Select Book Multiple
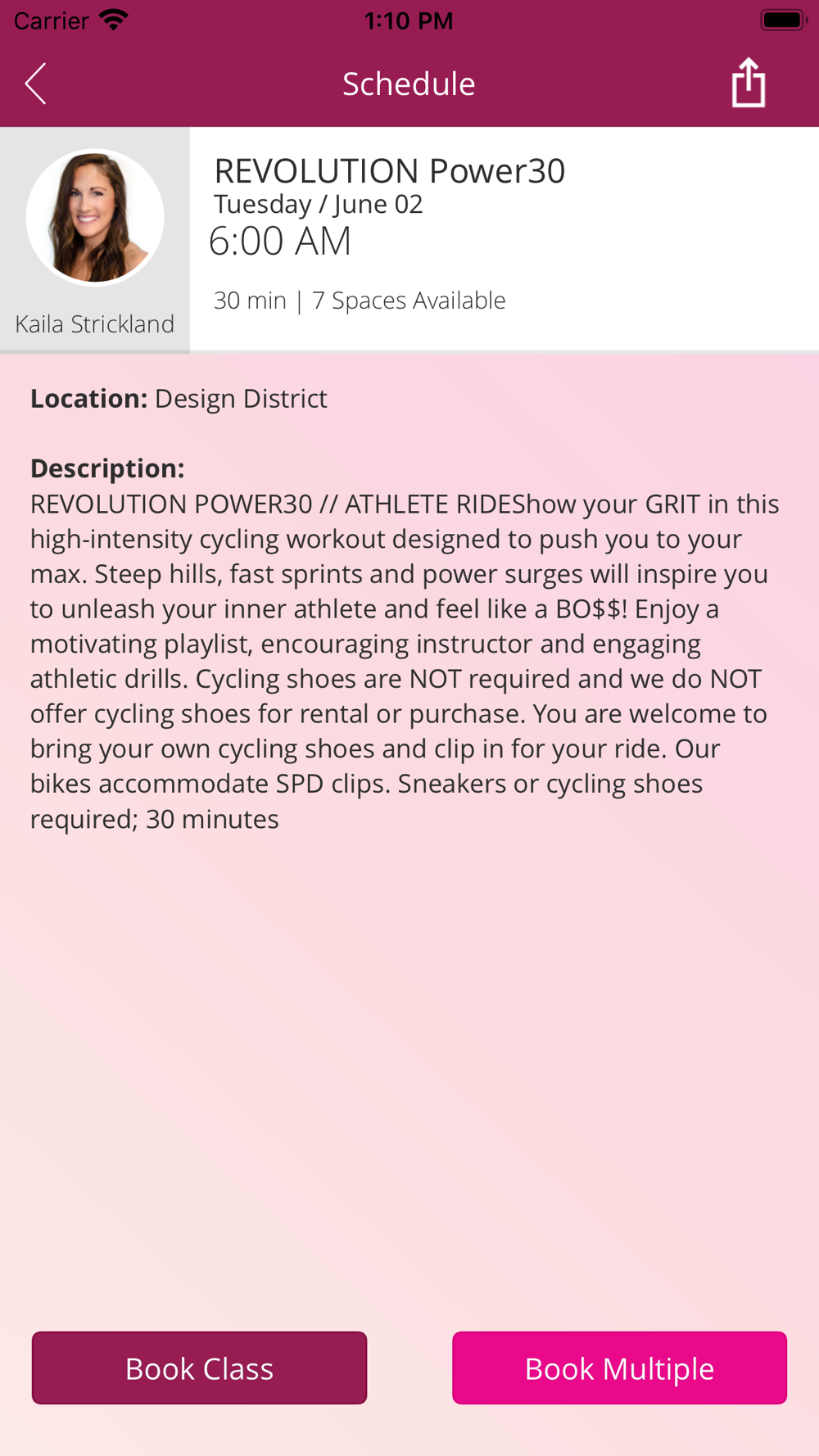This screenshot has height=1456, width=819. 619,1368
